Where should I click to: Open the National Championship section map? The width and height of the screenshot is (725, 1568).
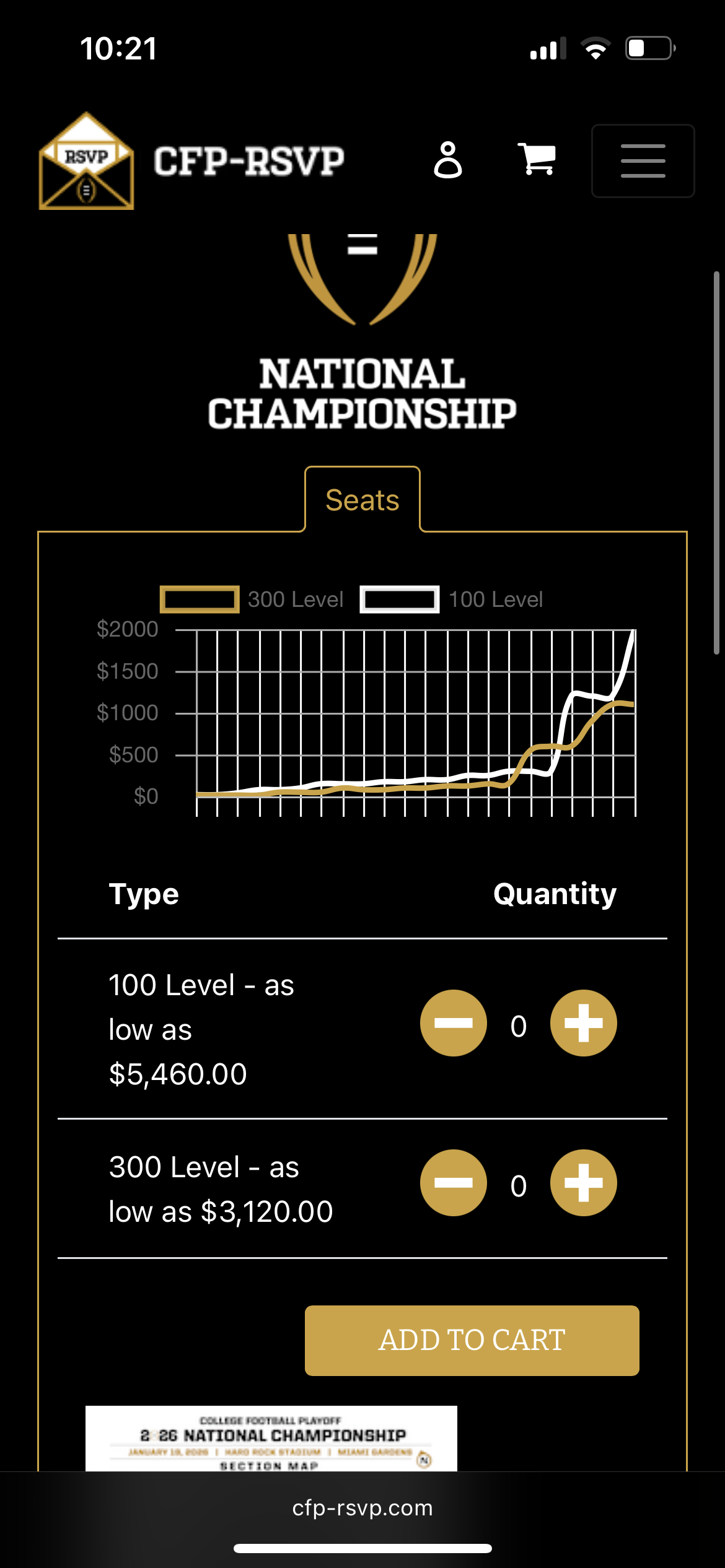[x=271, y=1439]
